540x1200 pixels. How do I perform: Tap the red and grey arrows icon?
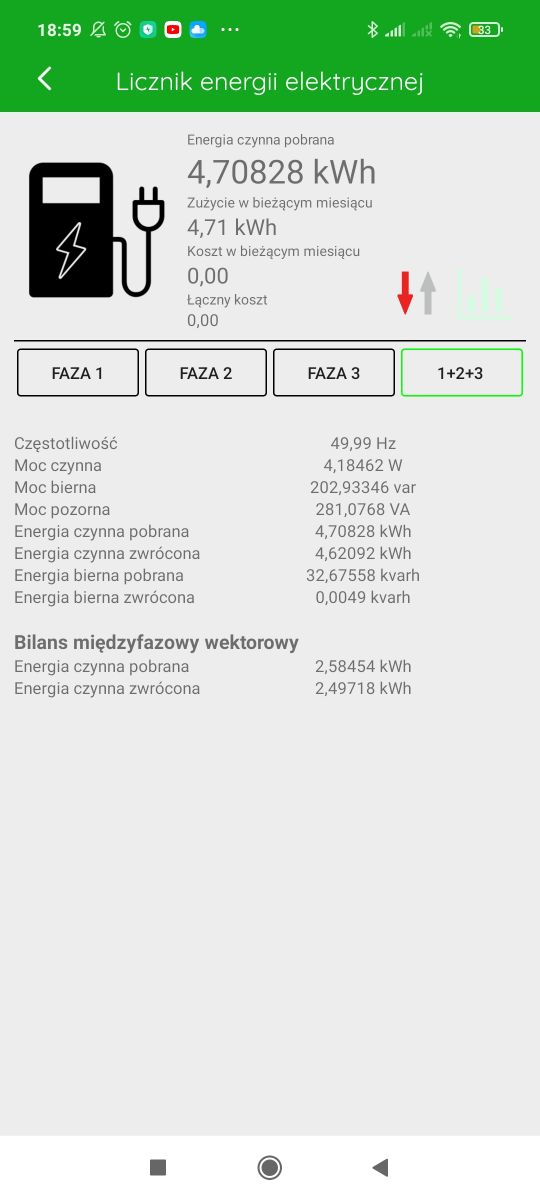tap(417, 293)
